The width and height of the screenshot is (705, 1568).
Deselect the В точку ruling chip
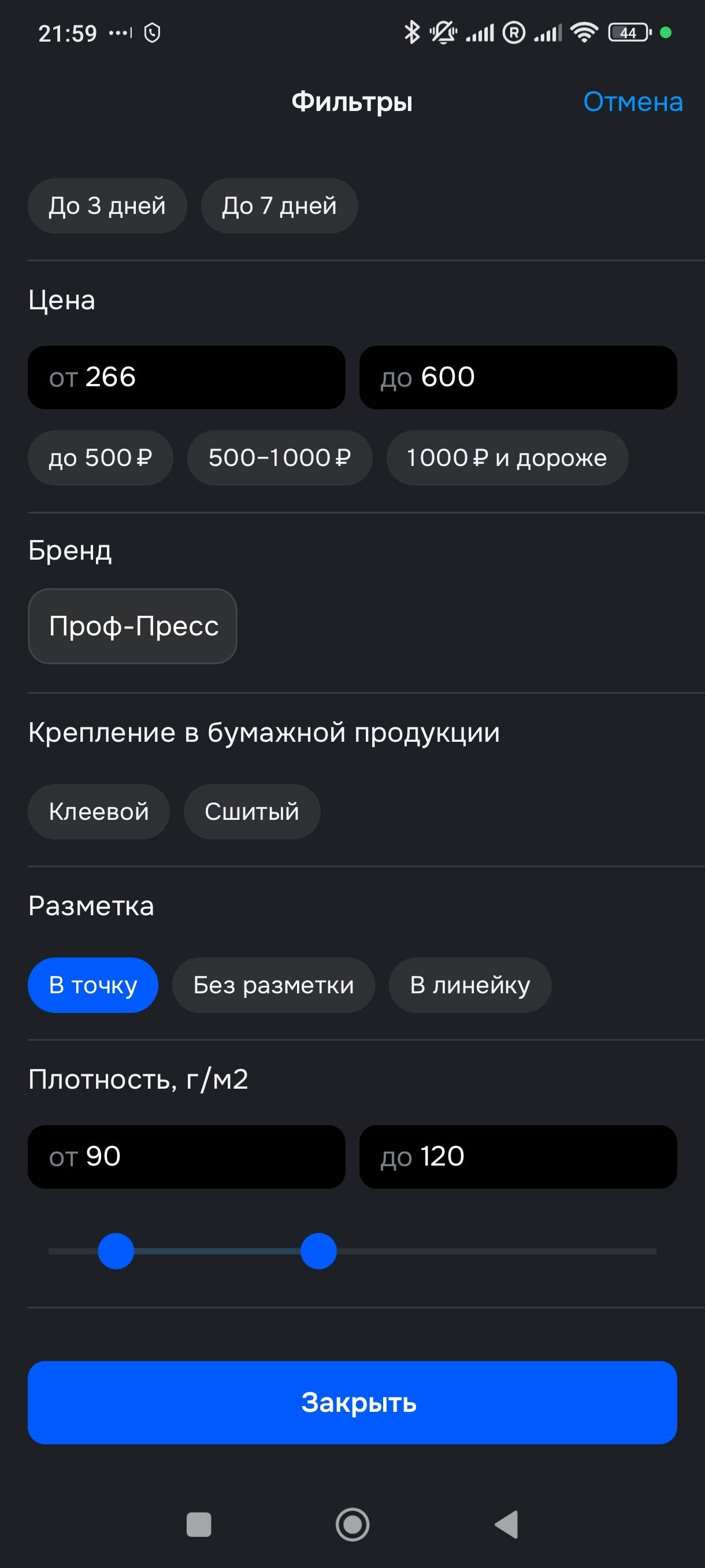pyautogui.click(x=93, y=985)
